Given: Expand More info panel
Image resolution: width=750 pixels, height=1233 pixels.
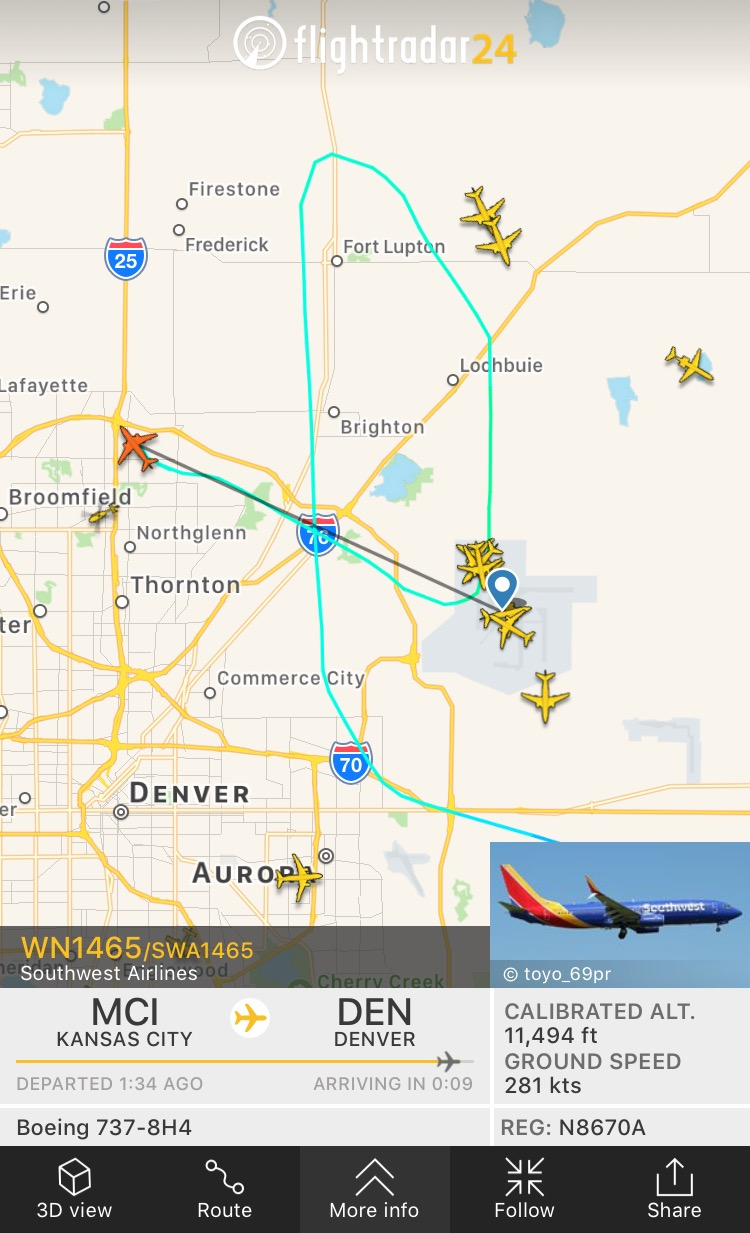Looking at the screenshot, I should coord(374,1189).
